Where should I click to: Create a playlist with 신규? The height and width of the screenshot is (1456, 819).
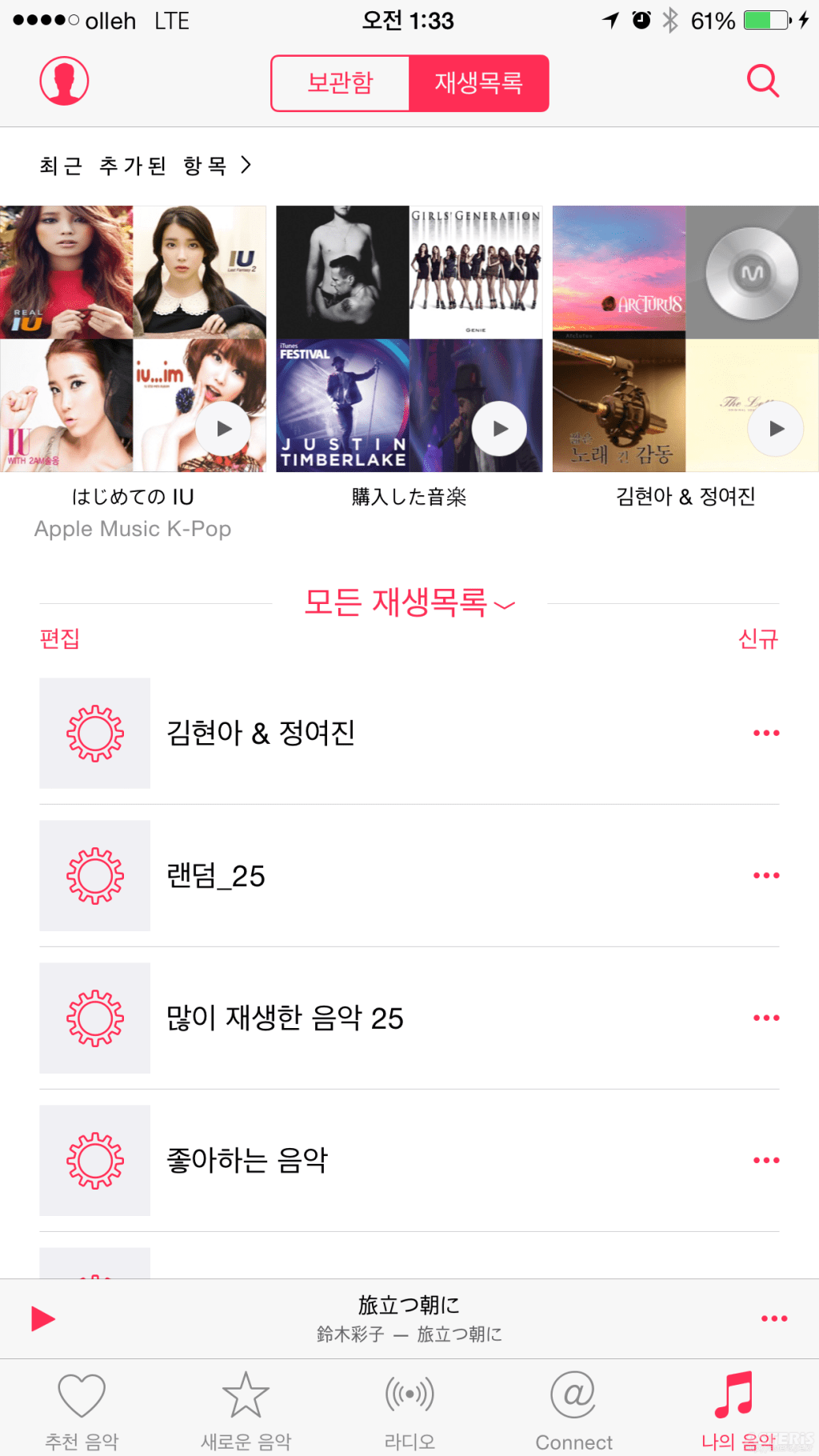[758, 639]
